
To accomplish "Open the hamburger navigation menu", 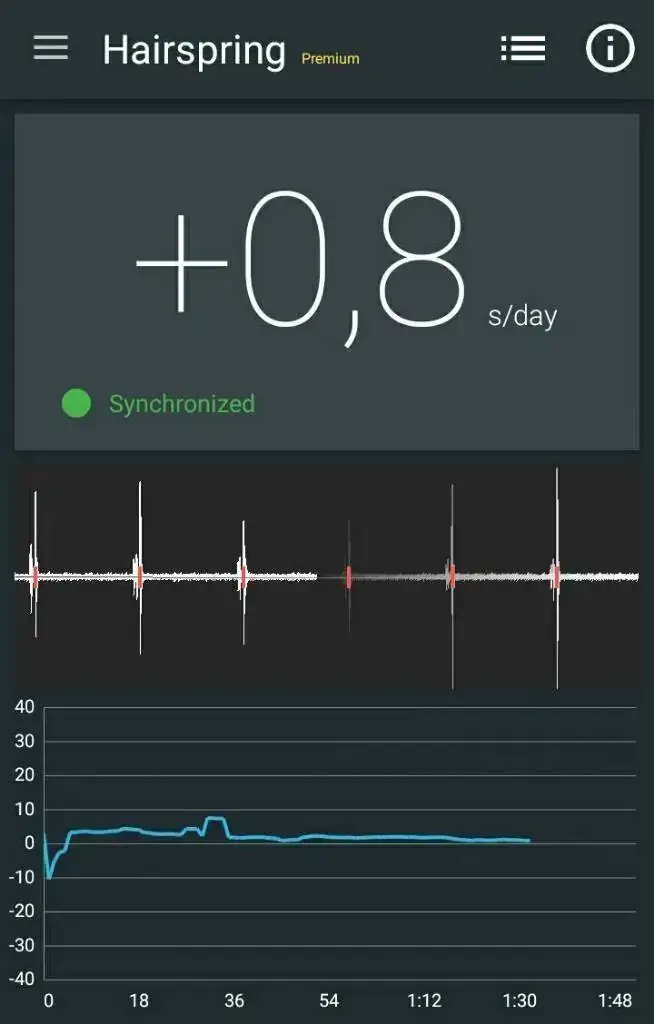I will (51, 48).
